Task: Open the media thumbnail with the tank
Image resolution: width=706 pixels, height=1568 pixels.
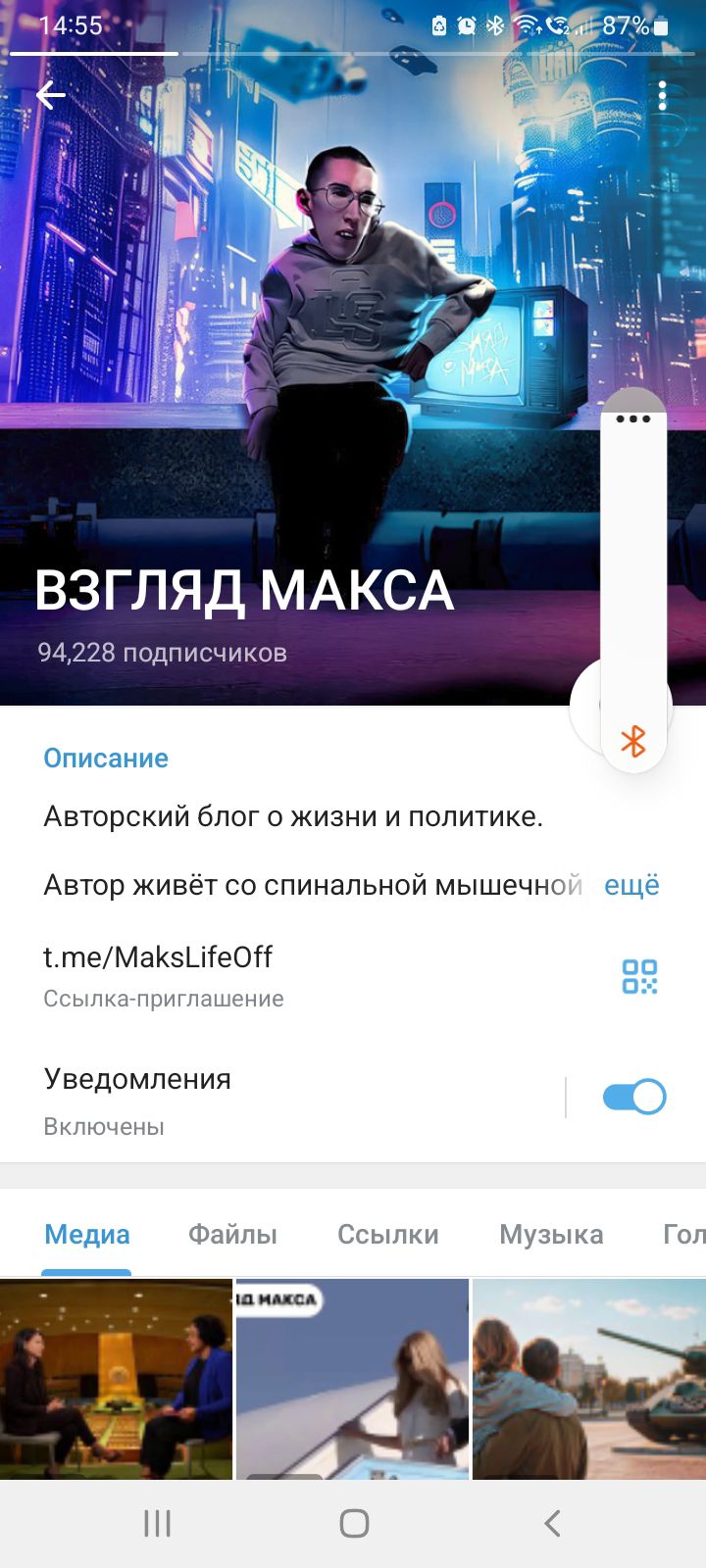Action: pyautogui.click(x=589, y=1379)
